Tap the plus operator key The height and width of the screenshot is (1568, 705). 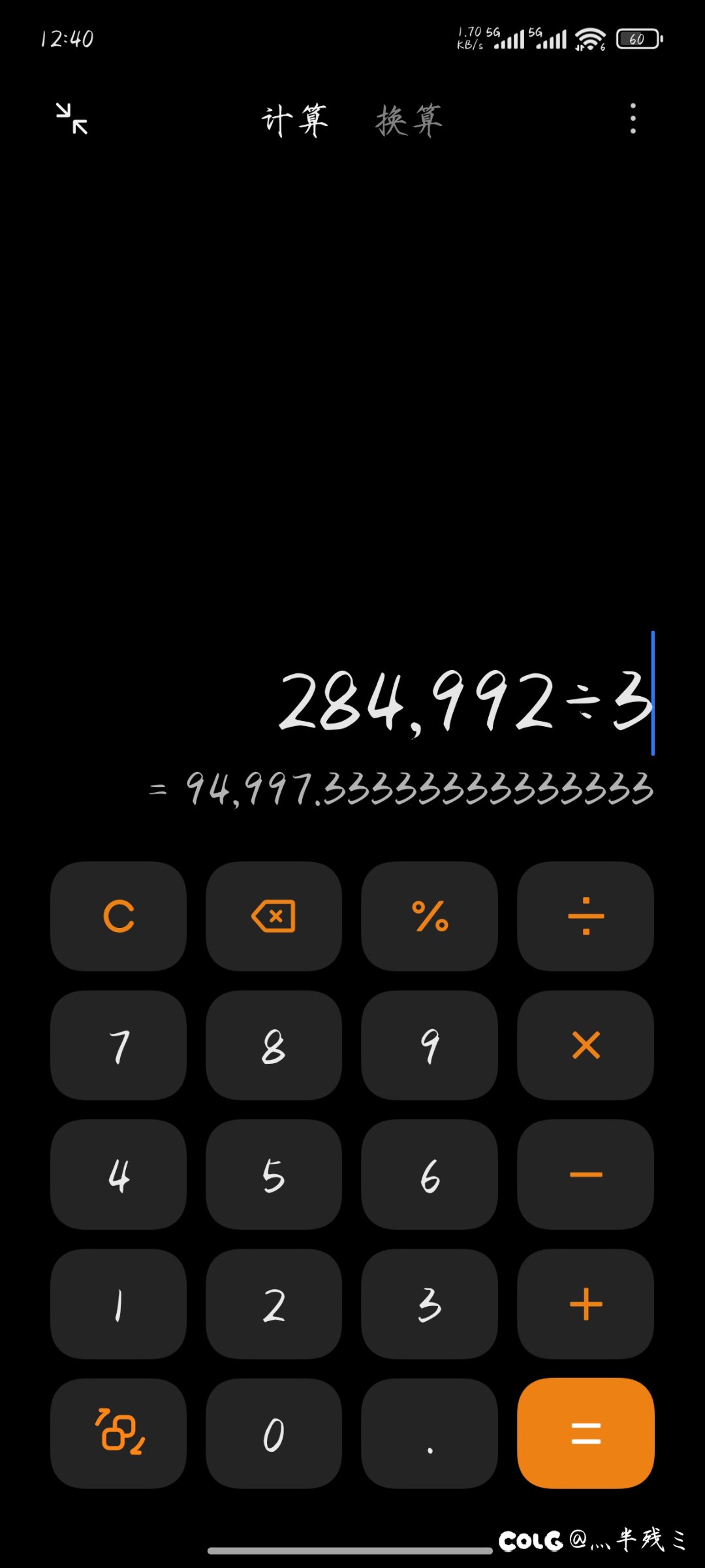click(x=586, y=1304)
